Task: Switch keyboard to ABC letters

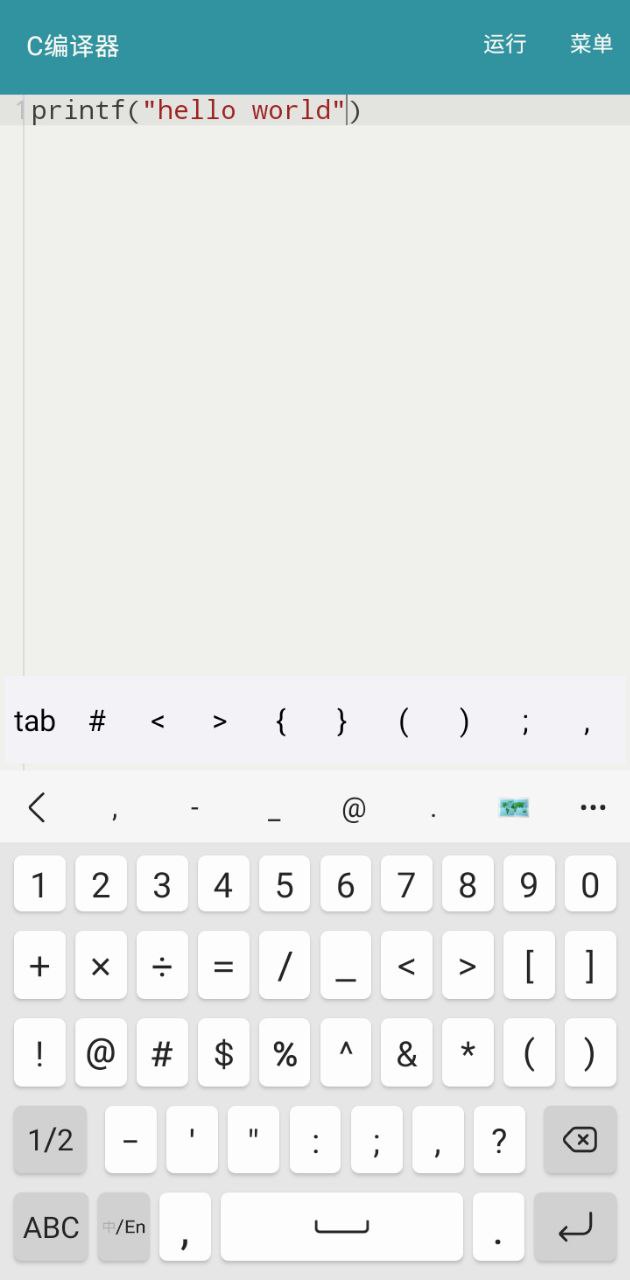Action: tap(51, 1227)
